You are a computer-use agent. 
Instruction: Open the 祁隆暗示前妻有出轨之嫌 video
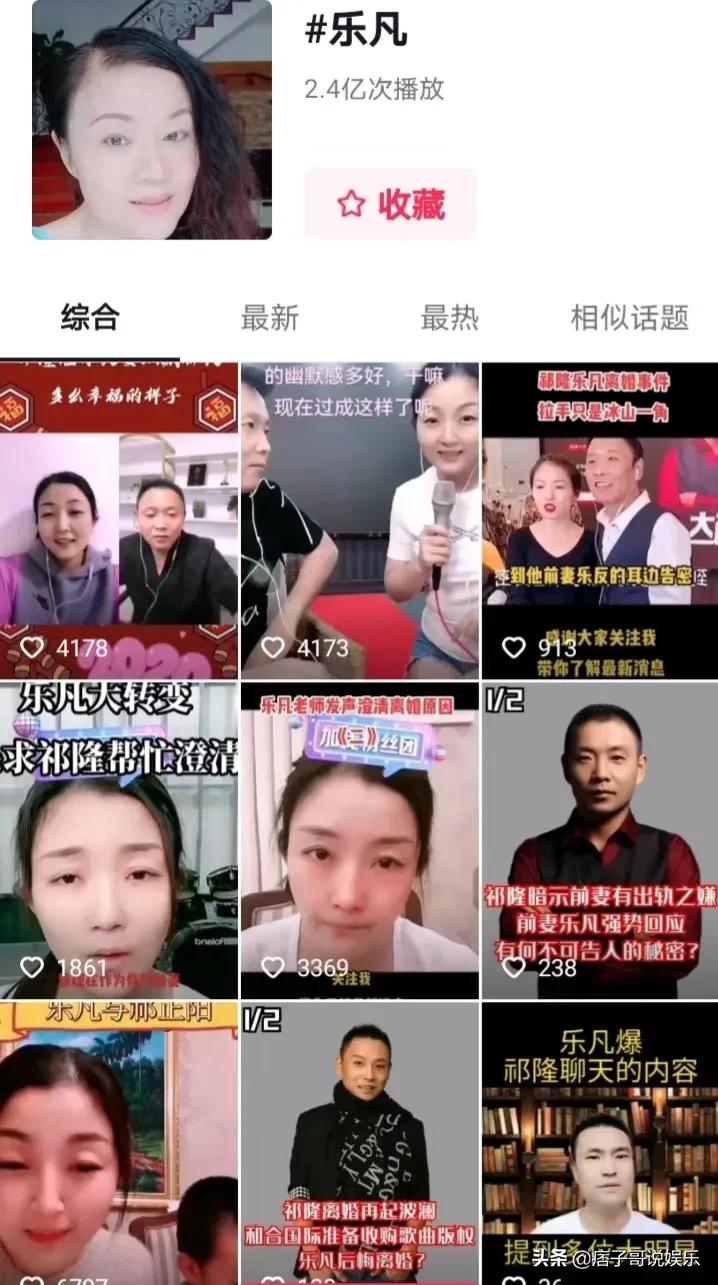(x=600, y=841)
